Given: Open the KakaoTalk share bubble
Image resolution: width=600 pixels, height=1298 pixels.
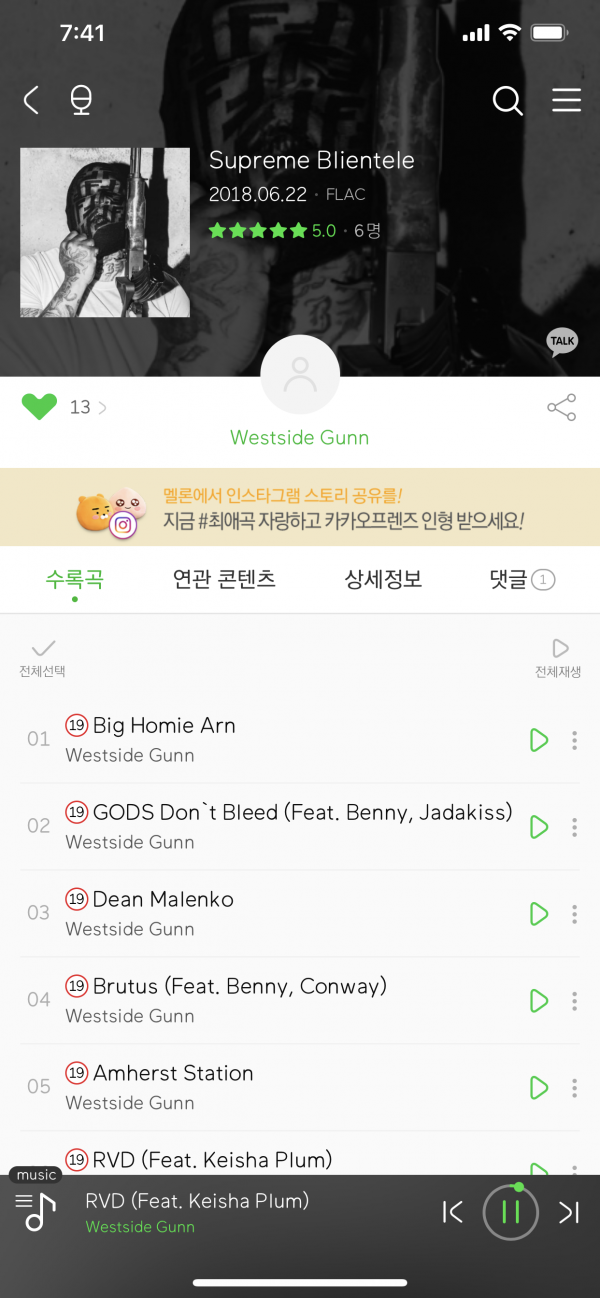Looking at the screenshot, I should 562,342.
